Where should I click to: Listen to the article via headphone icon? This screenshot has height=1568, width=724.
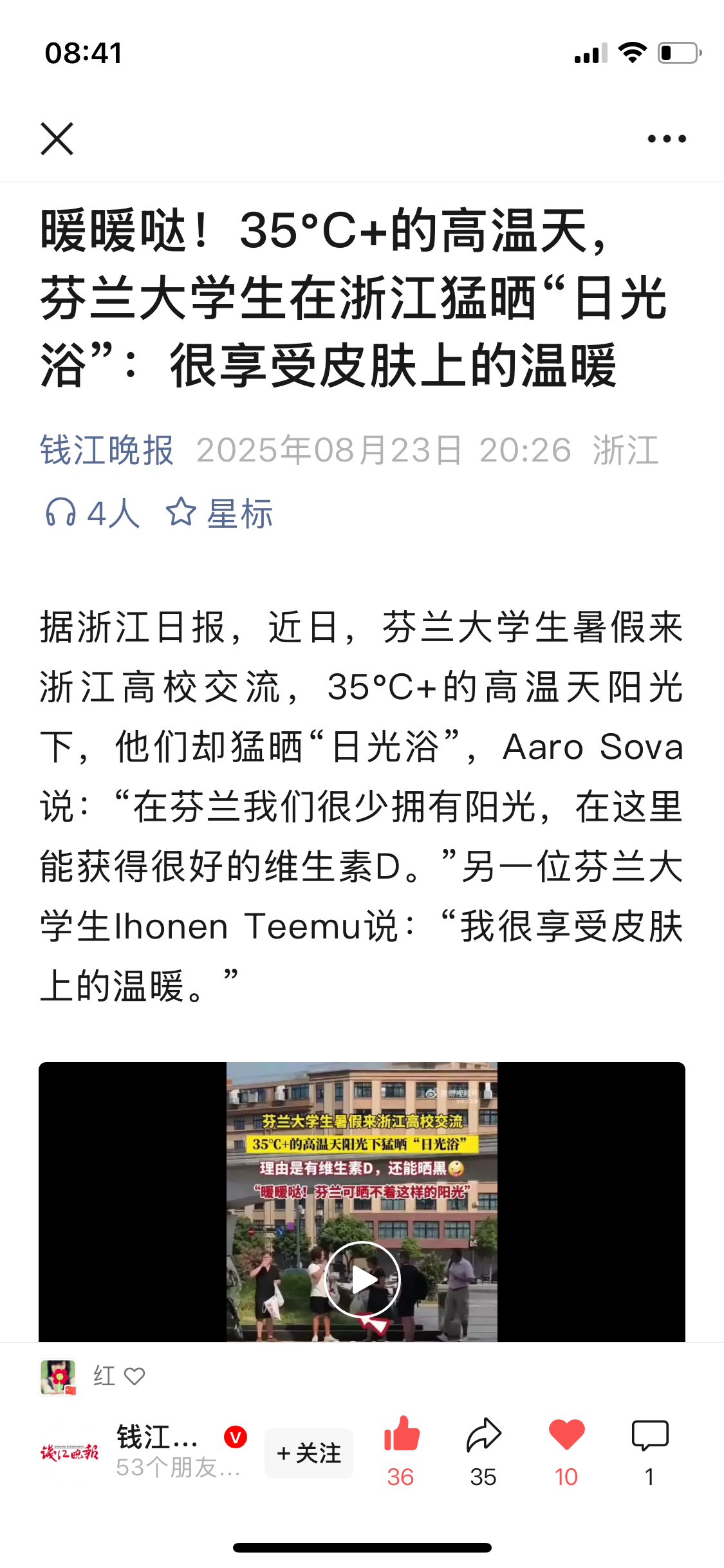tap(62, 514)
